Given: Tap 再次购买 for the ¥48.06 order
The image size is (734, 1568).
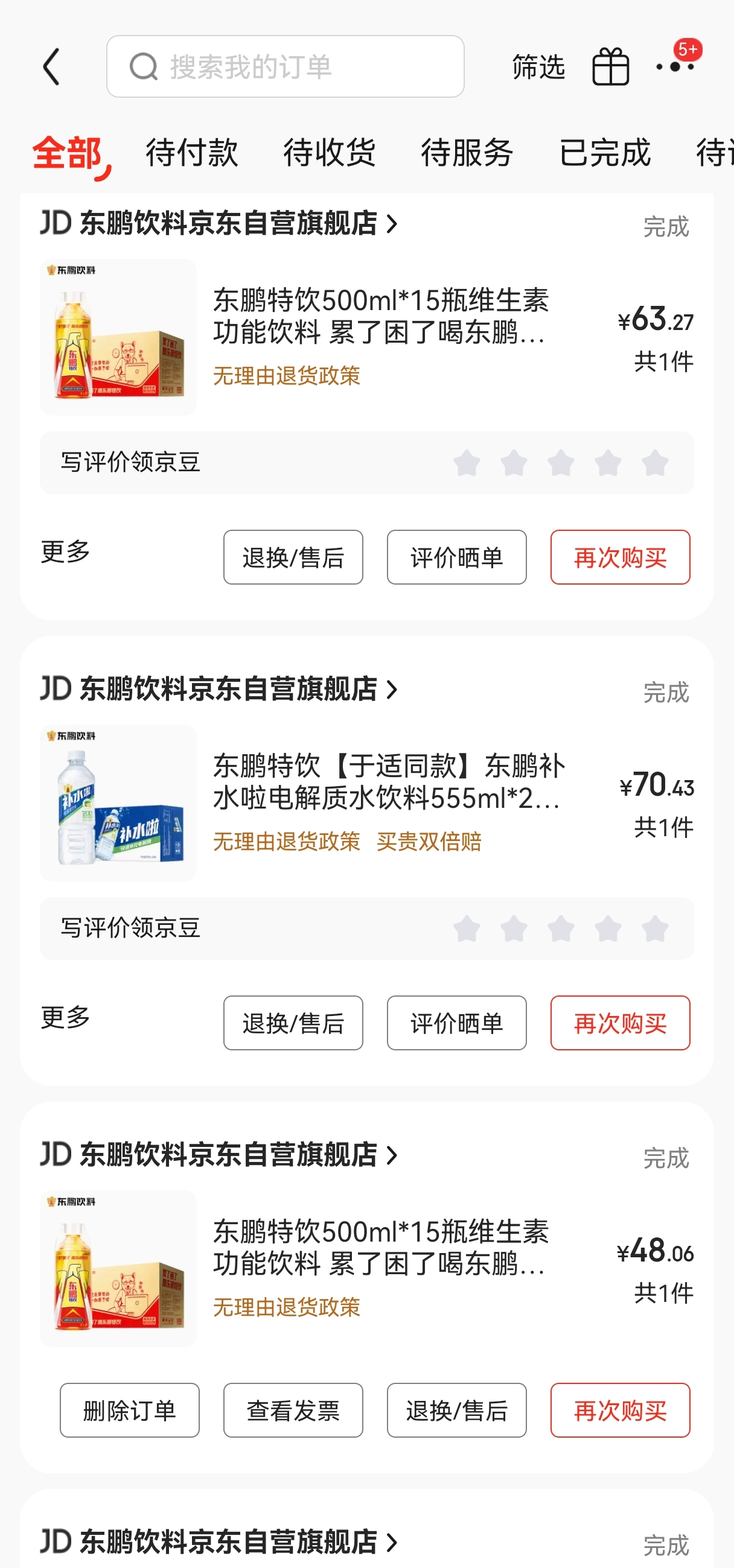Looking at the screenshot, I should [620, 1410].
